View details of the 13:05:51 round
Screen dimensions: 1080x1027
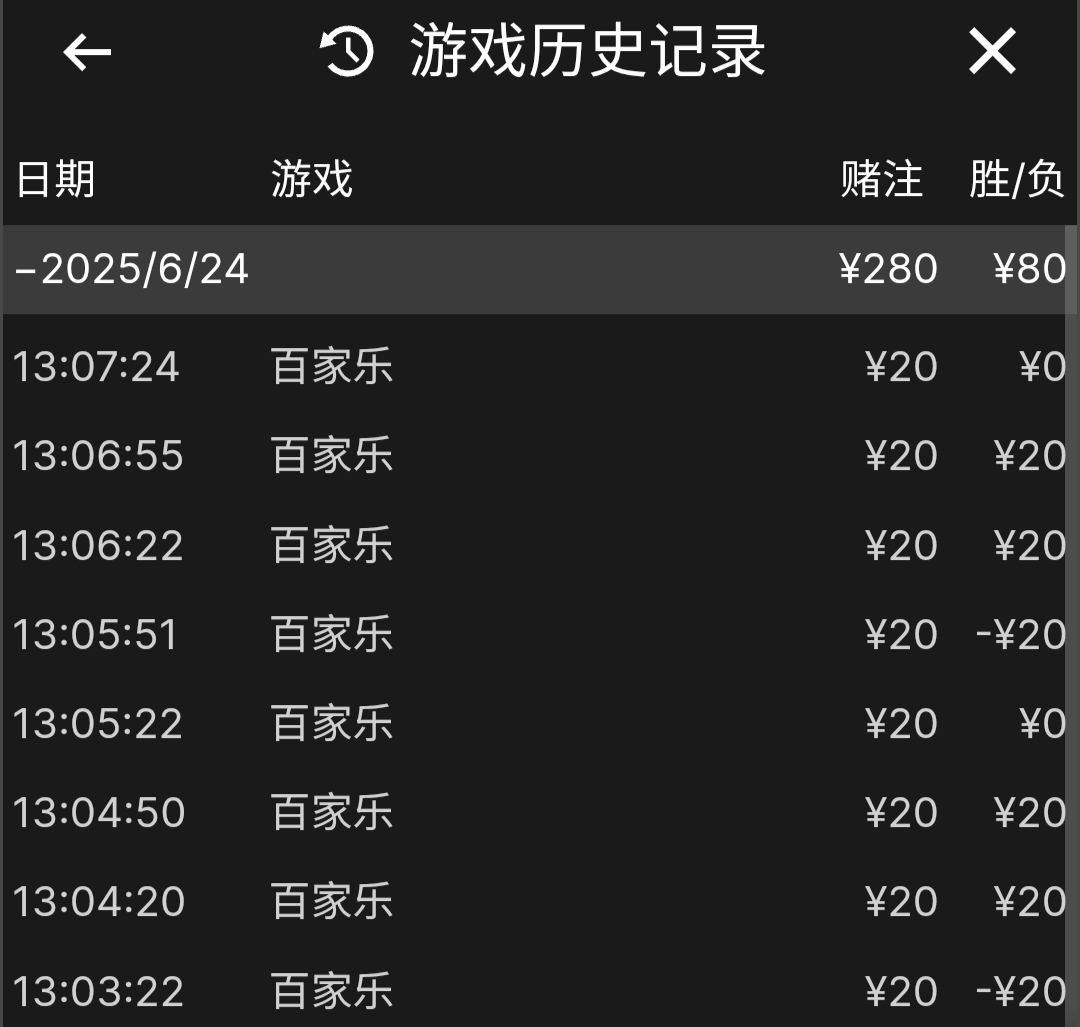point(538,635)
